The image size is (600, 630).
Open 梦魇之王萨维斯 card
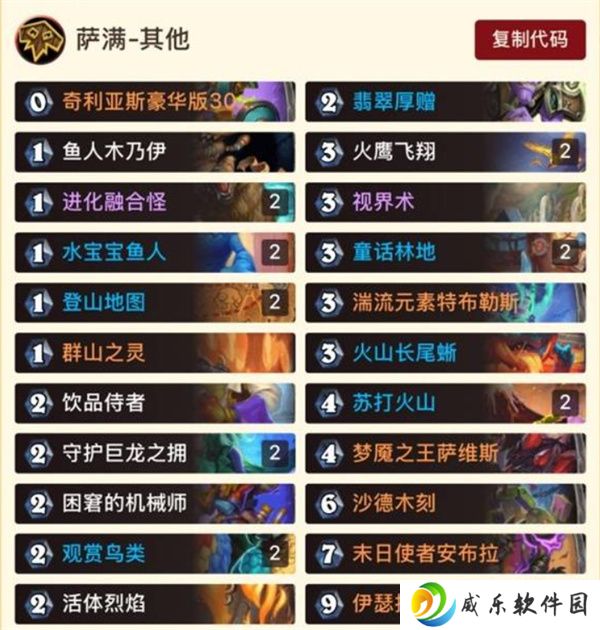[x=445, y=453]
